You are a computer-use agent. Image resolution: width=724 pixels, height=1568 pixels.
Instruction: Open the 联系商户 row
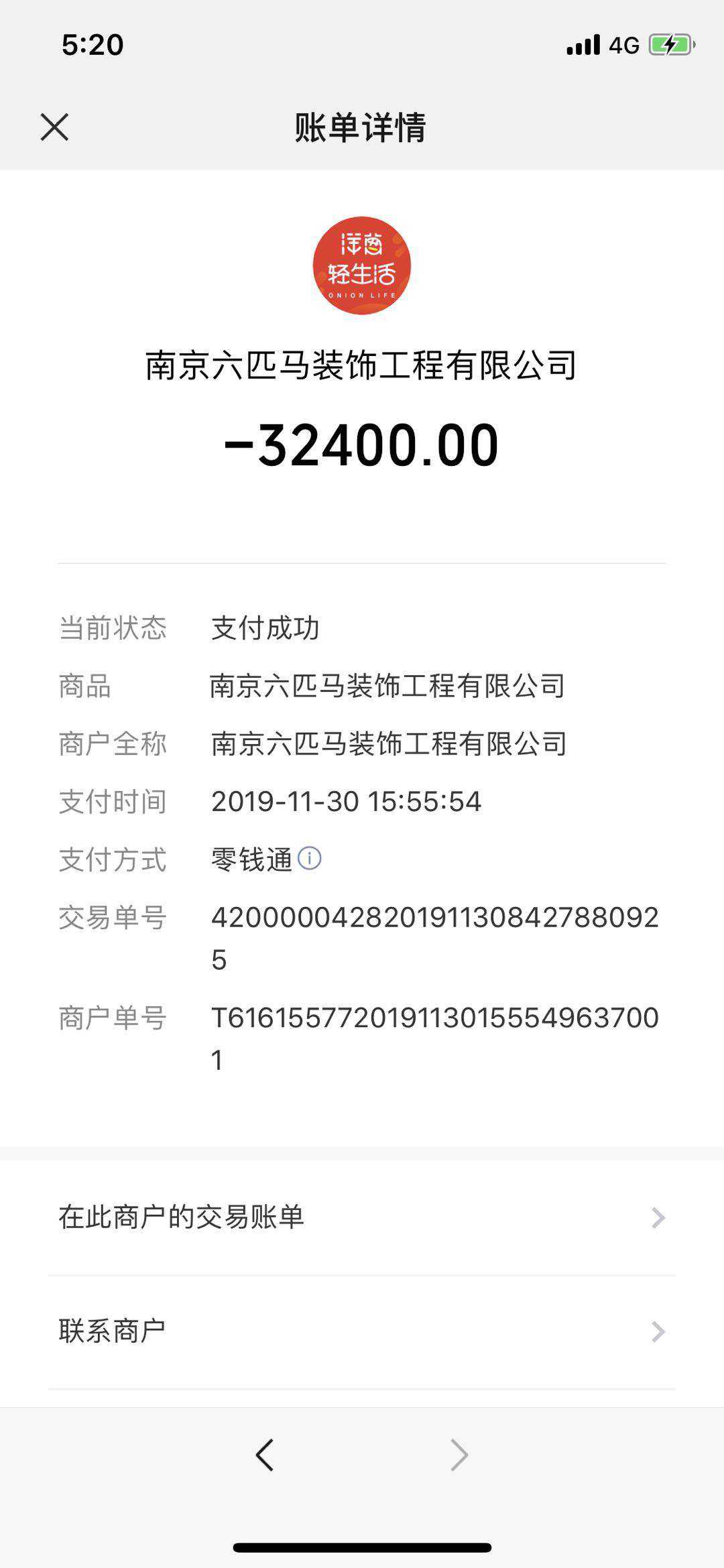[362, 1331]
